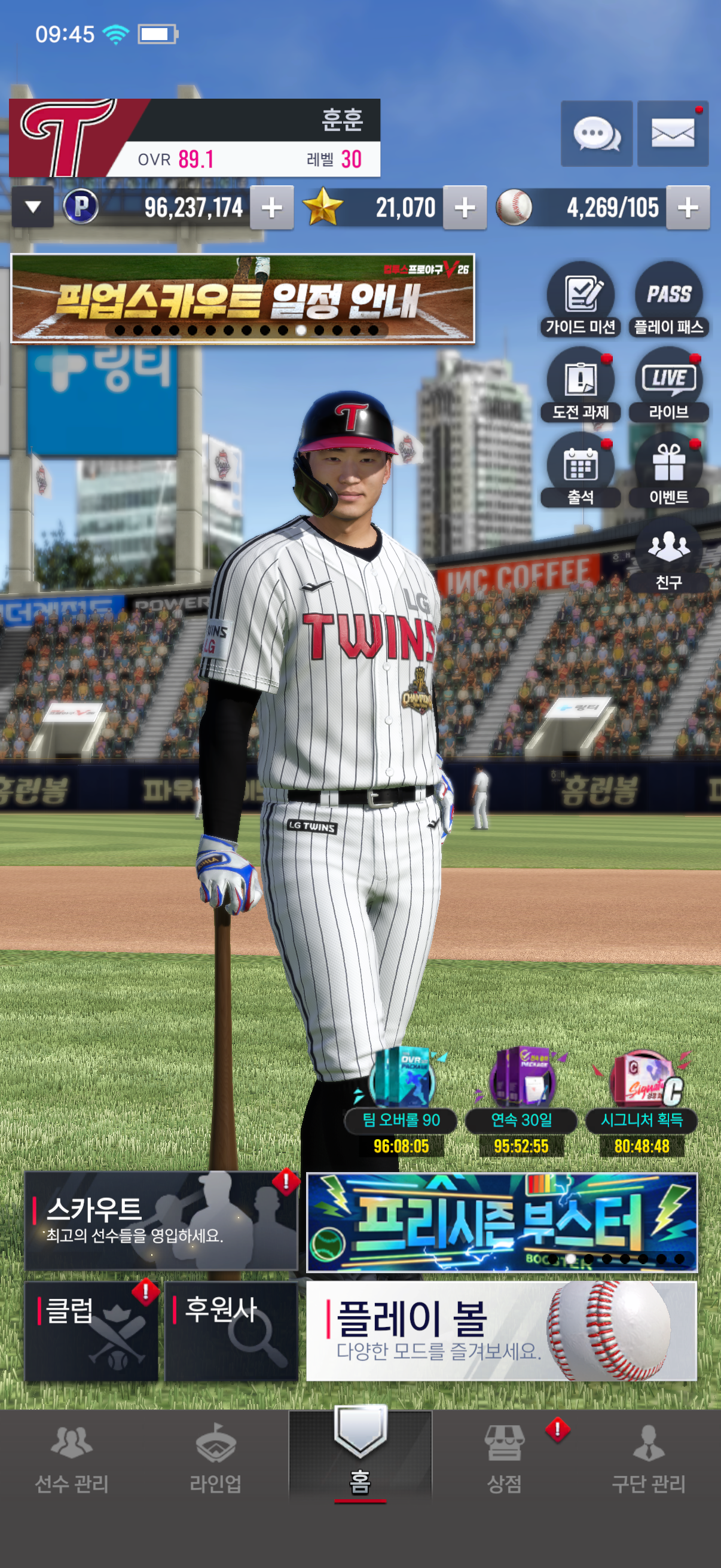Open 플레이 패스 play pass

[x=668, y=300]
